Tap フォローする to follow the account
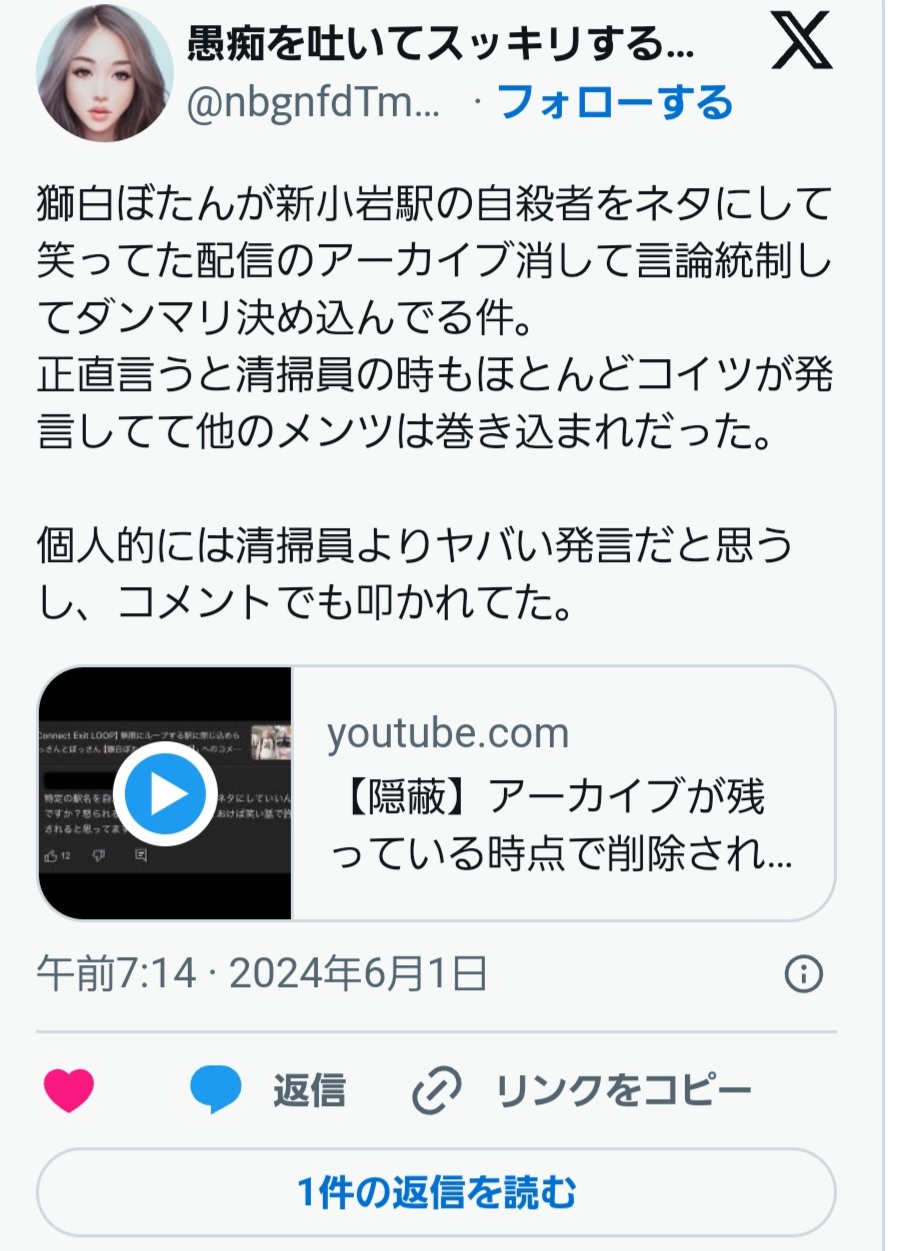This screenshot has height=1251, width=908. click(615, 102)
